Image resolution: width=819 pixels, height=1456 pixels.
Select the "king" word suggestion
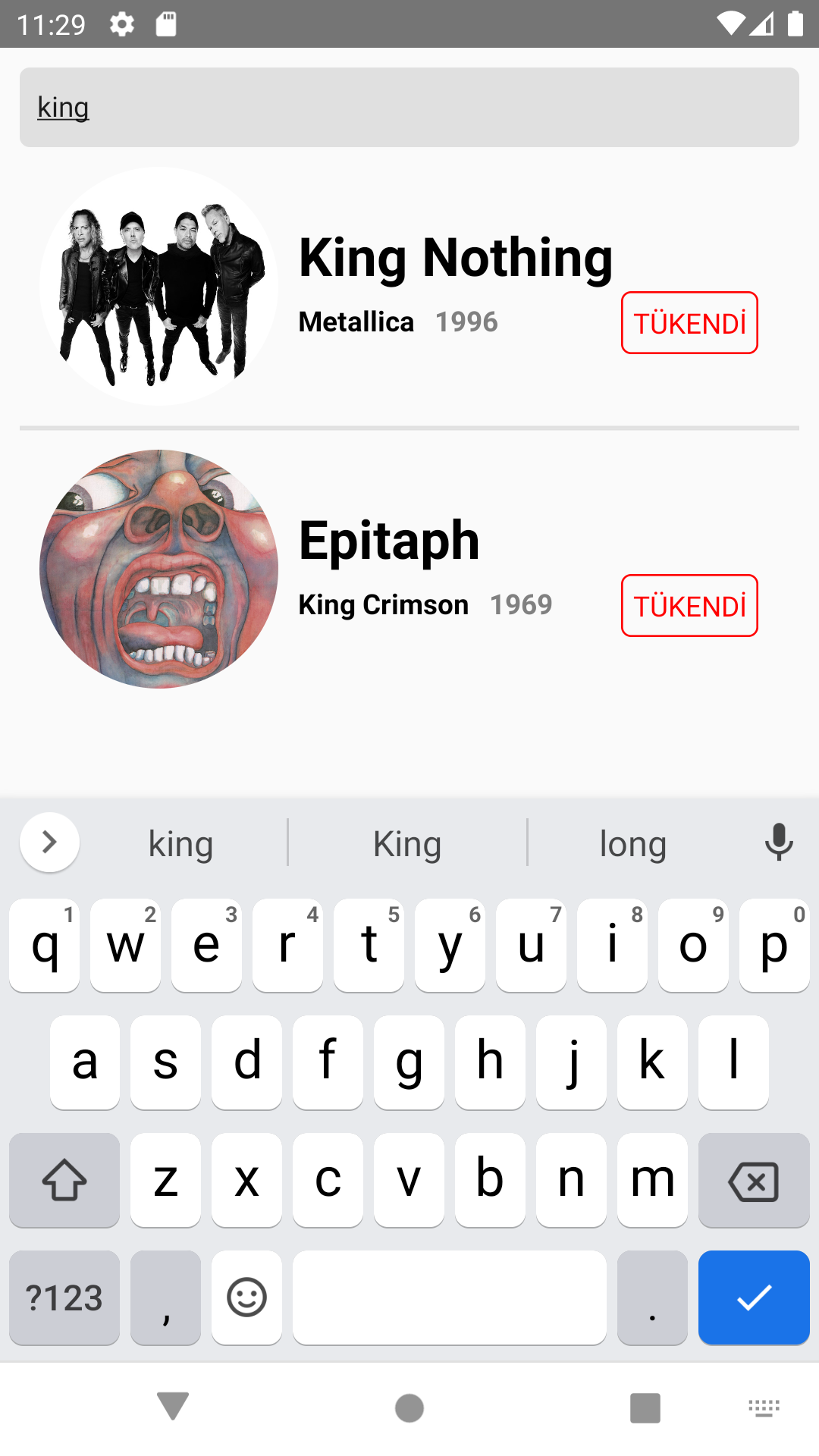click(180, 842)
